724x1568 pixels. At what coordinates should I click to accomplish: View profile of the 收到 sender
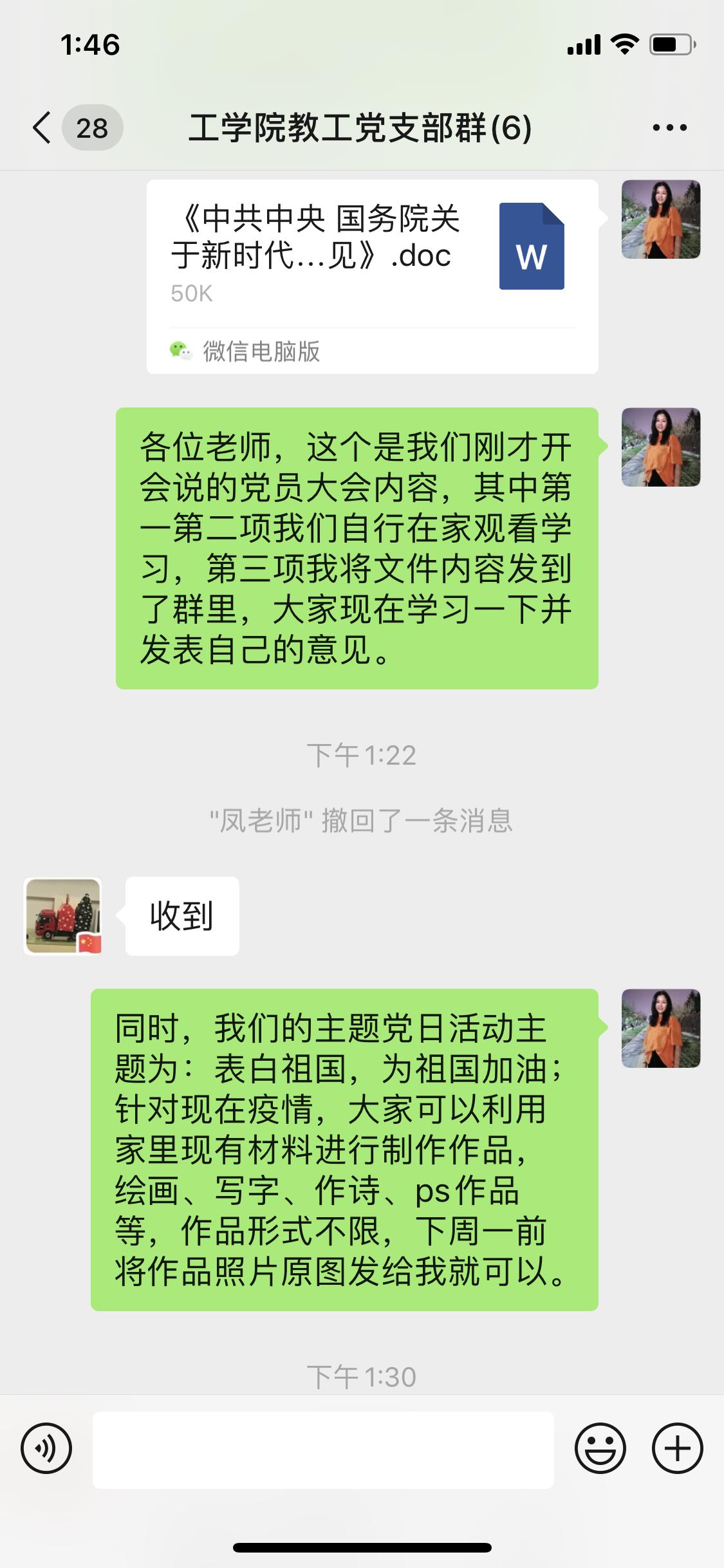pos(63,915)
